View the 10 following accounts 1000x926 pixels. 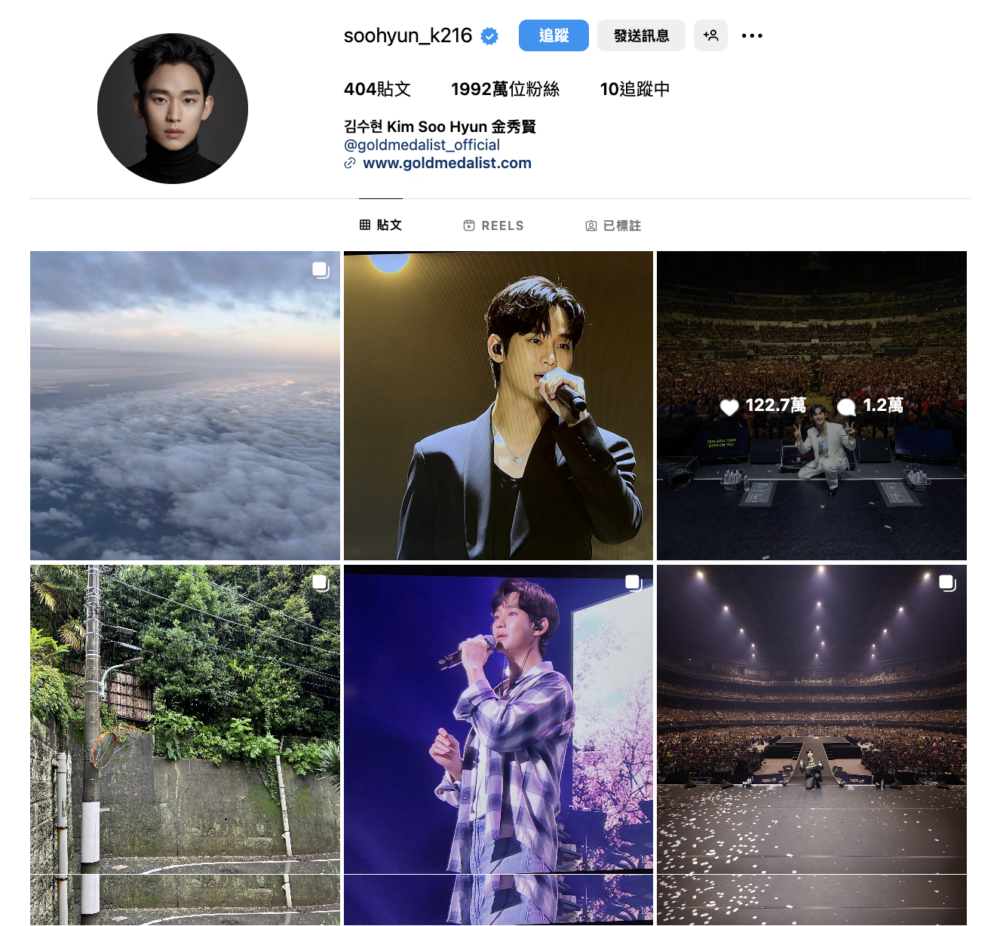tap(634, 89)
